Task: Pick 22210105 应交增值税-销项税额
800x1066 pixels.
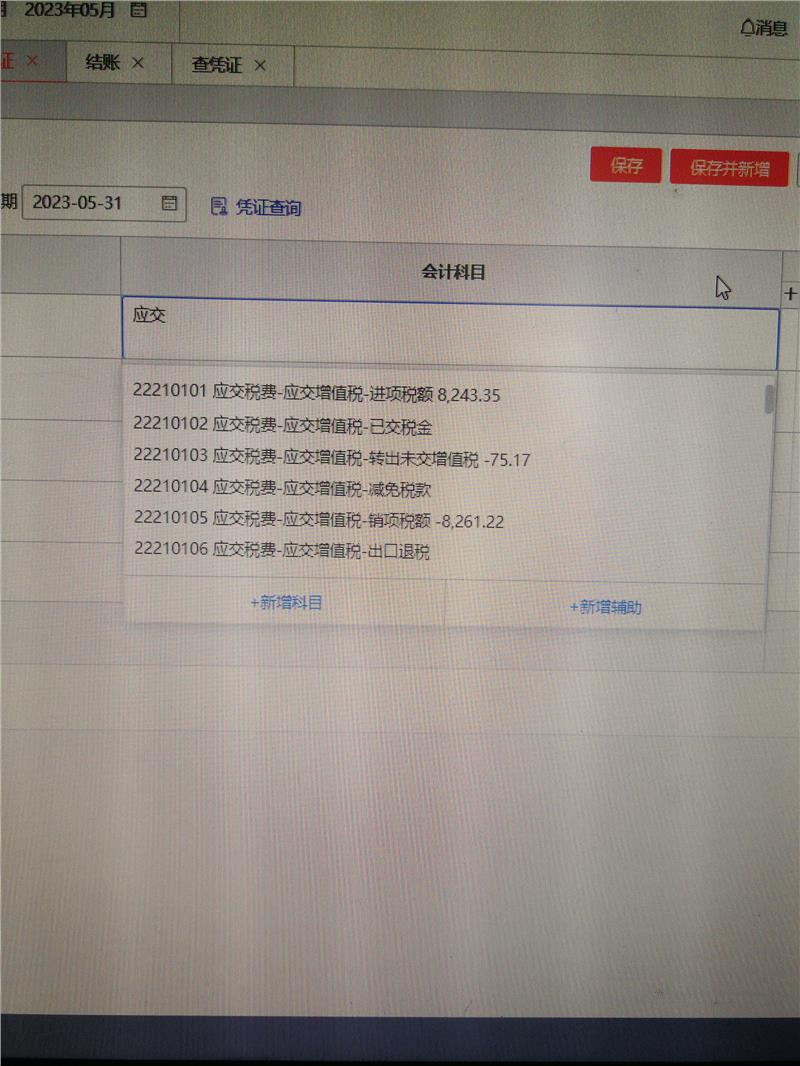Action: click(x=317, y=519)
